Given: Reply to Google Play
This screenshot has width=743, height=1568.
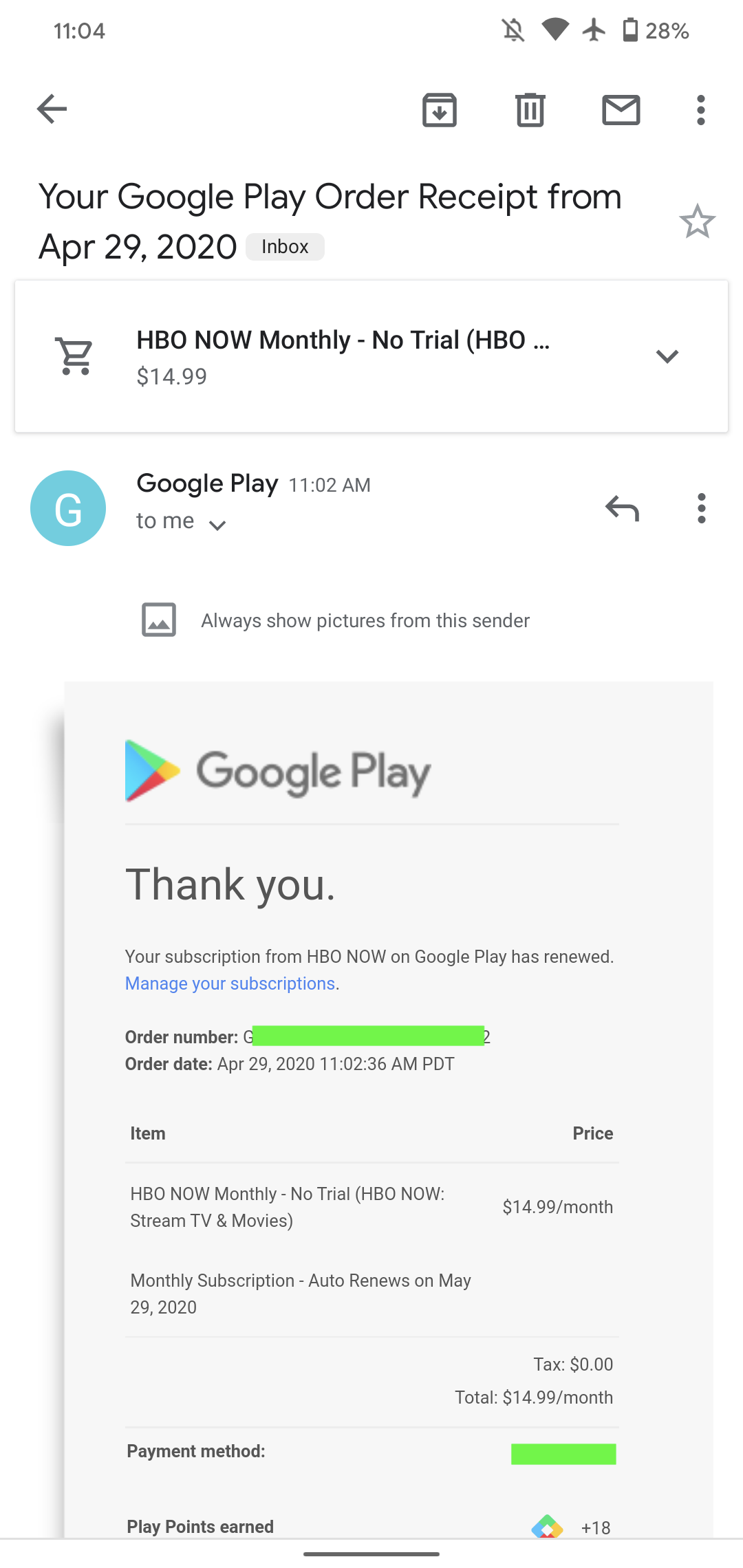Looking at the screenshot, I should [622, 508].
